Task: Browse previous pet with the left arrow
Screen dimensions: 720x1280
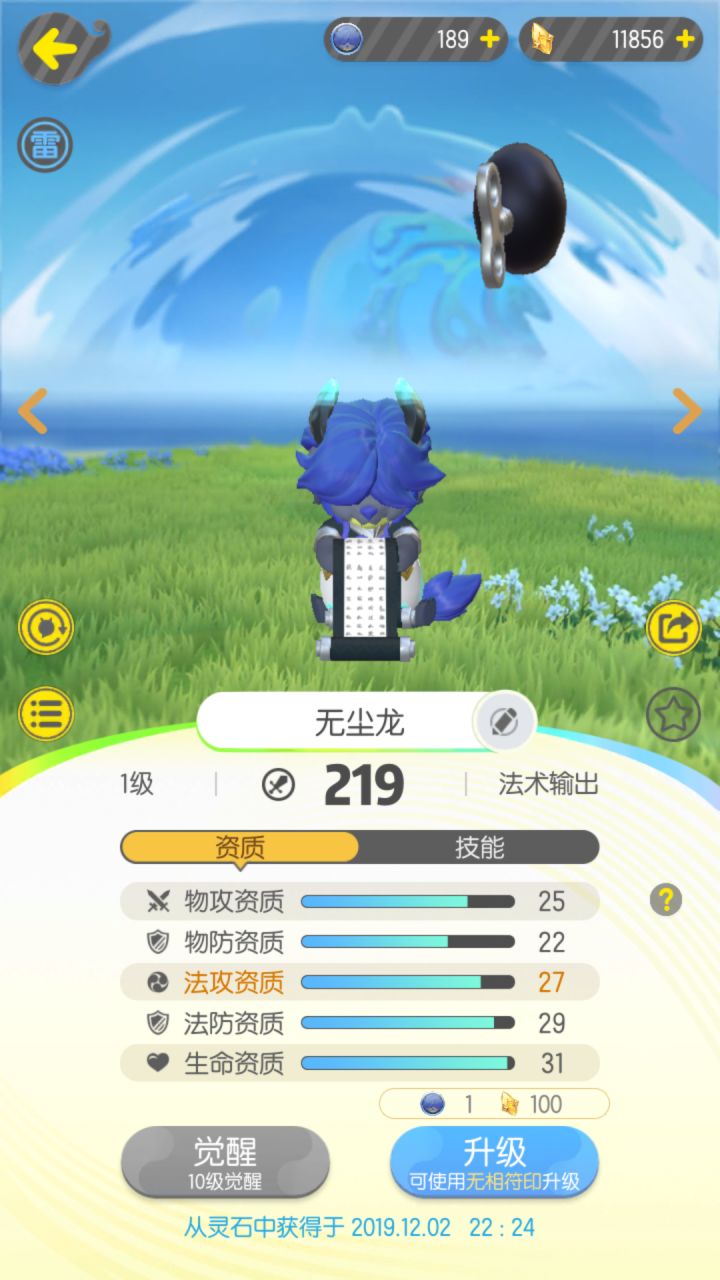Action: [31, 412]
